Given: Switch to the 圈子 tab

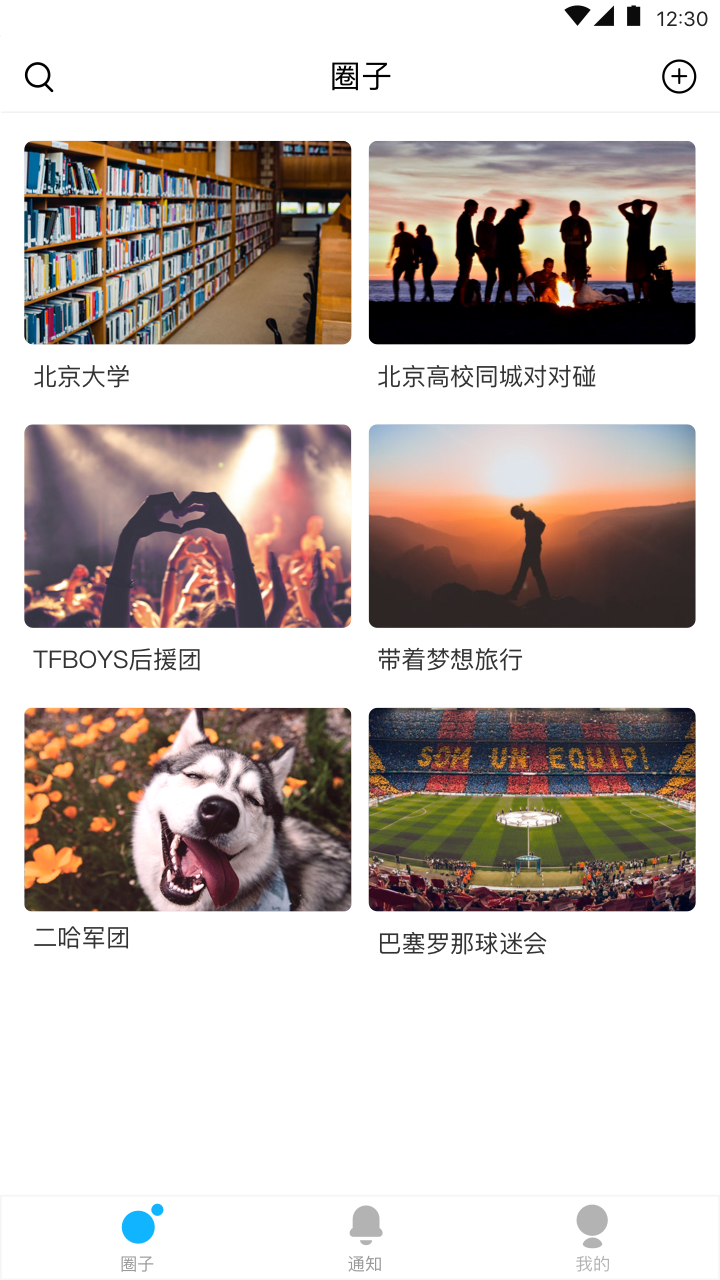Looking at the screenshot, I should (138, 1238).
